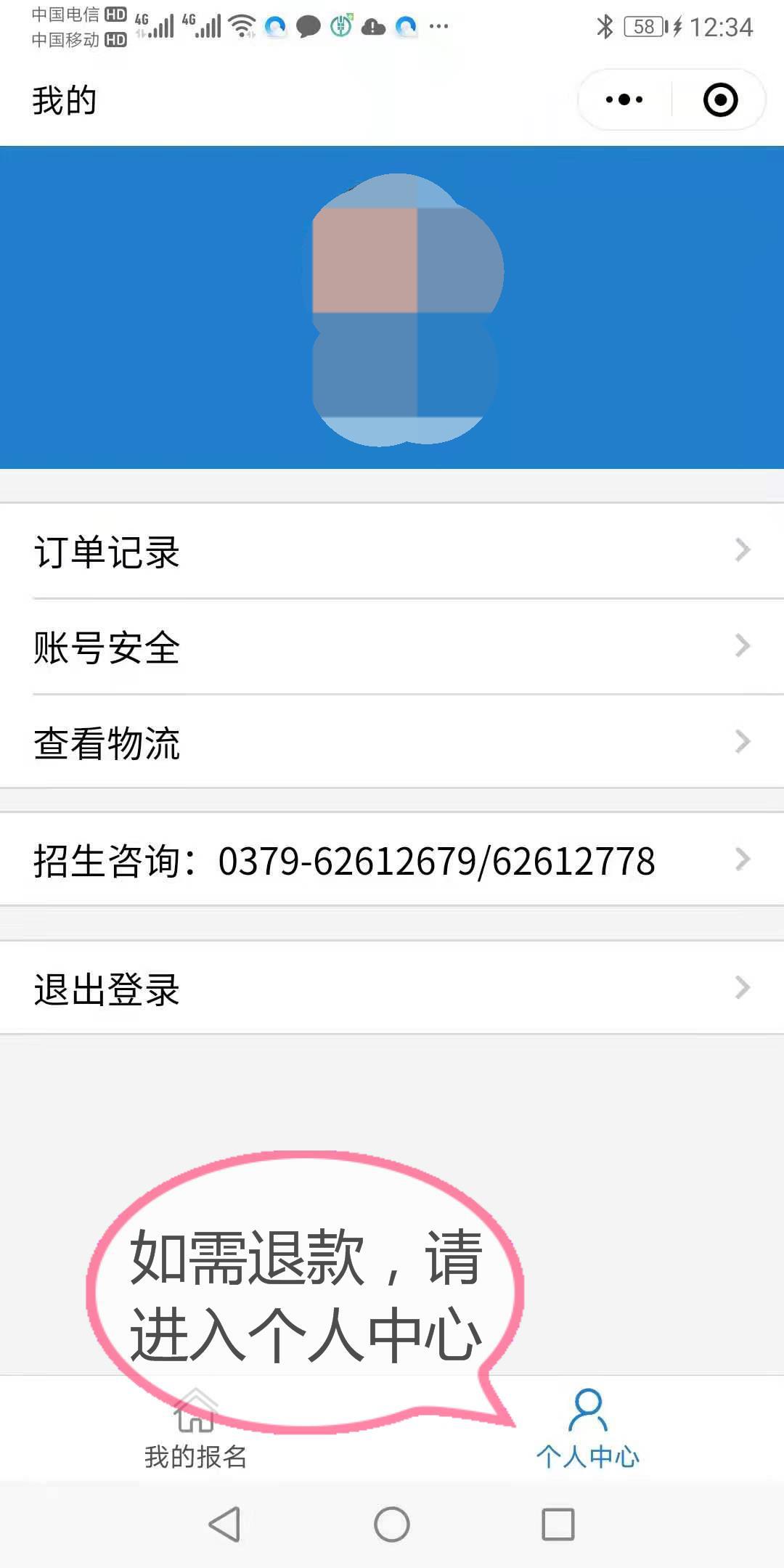This screenshot has width=784, height=1568.
Task: Open 账号安全 account security
Action: click(x=392, y=647)
